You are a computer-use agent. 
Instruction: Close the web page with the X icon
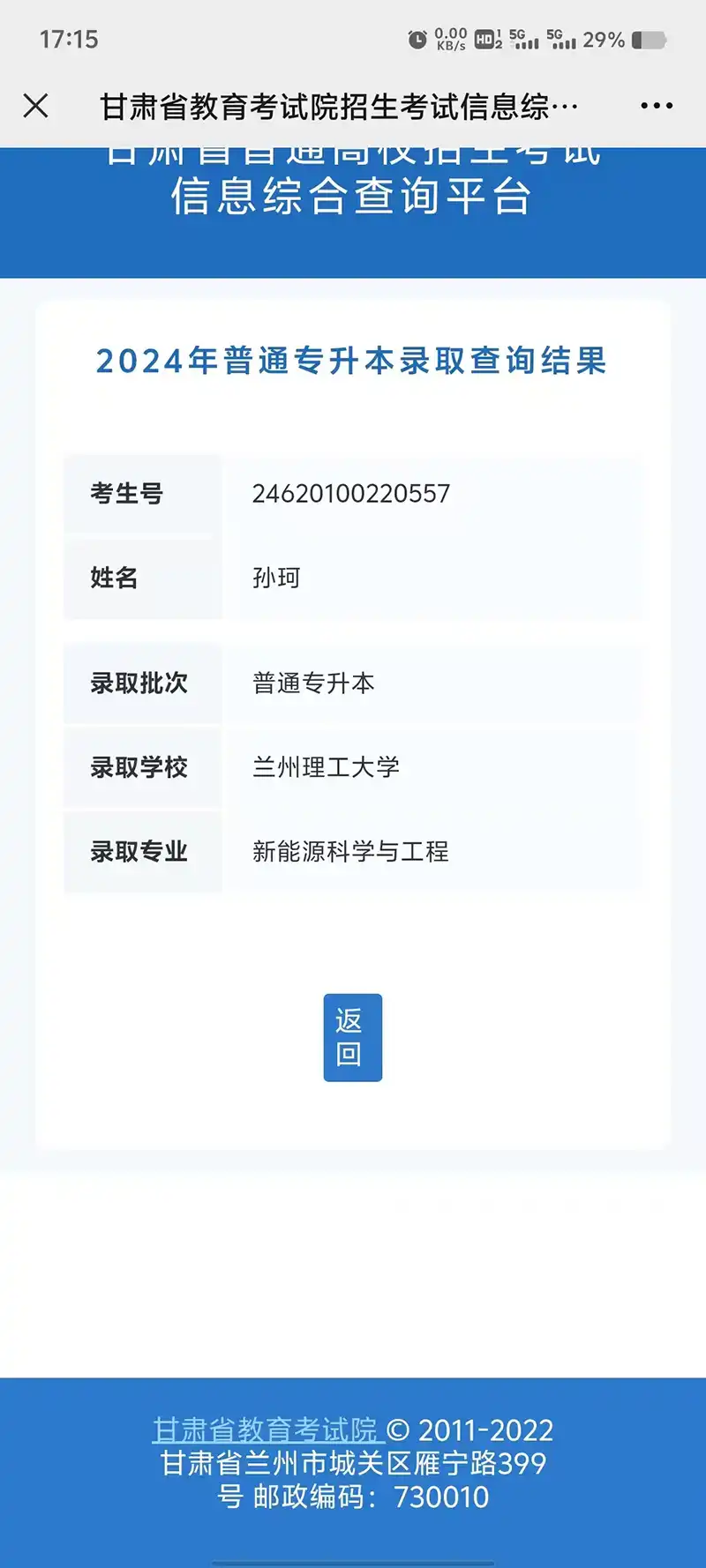click(36, 106)
